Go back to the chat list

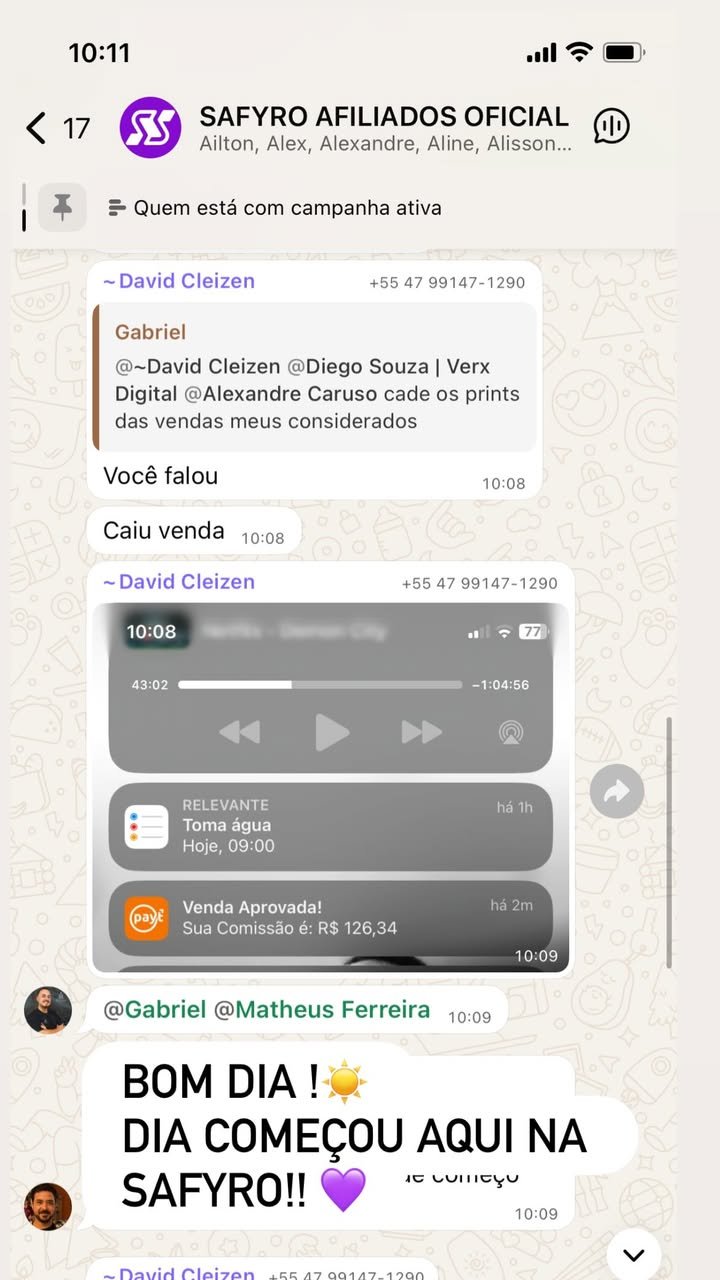pos(37,128)
